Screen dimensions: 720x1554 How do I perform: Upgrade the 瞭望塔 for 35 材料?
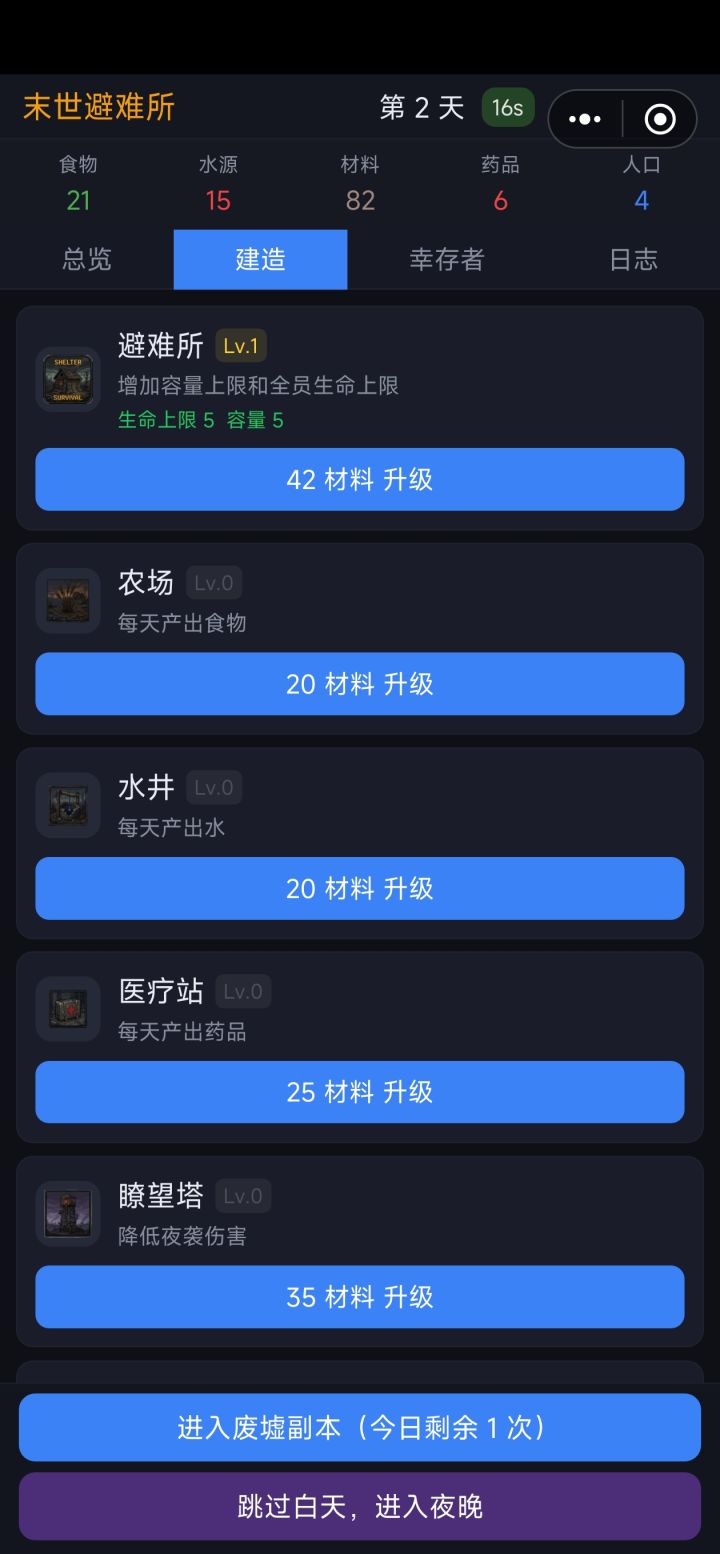click(359, 1297)
